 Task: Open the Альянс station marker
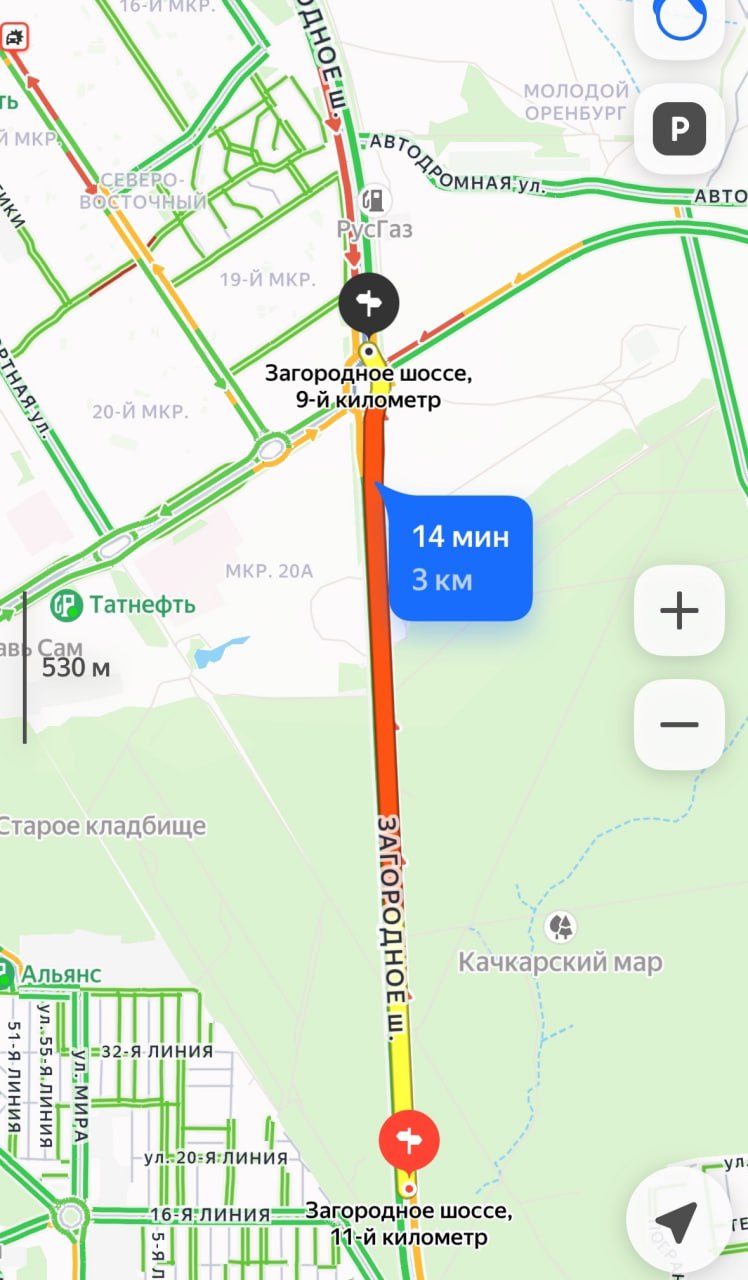[x=6, y=973]
